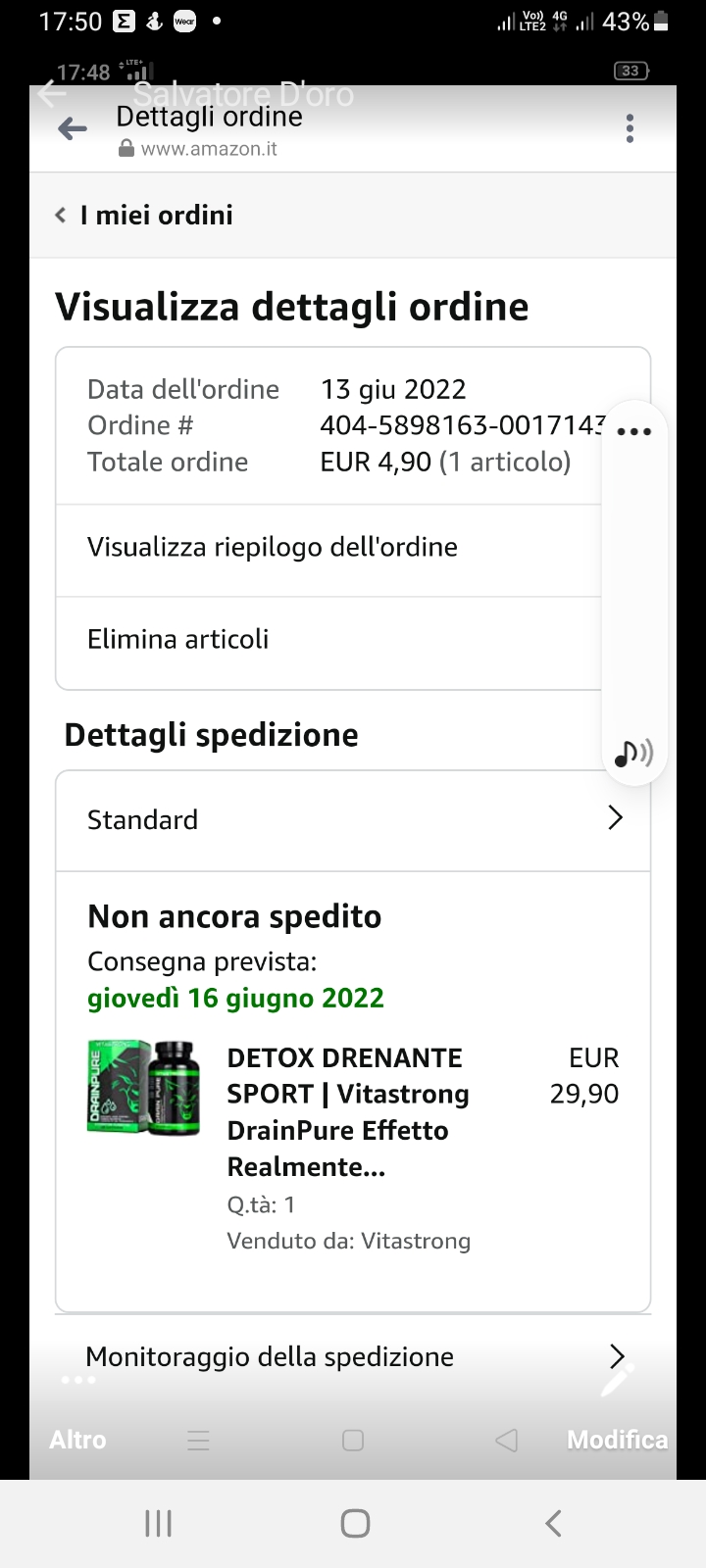Open the DETOX DRENANTE SPORT product
The width and height of the screenshot is (706, 1568).
coord(348,1111)
